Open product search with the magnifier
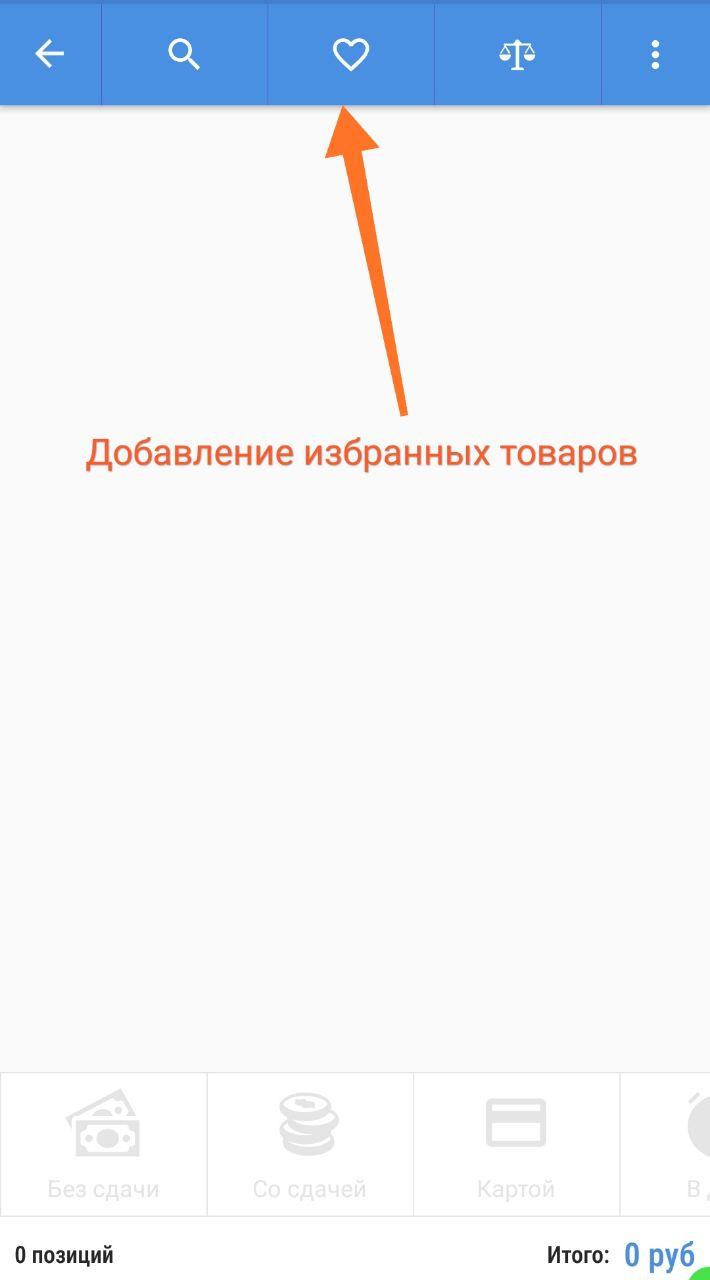The width and height of the screenshot is (710, 1280). tap(184, 54)
